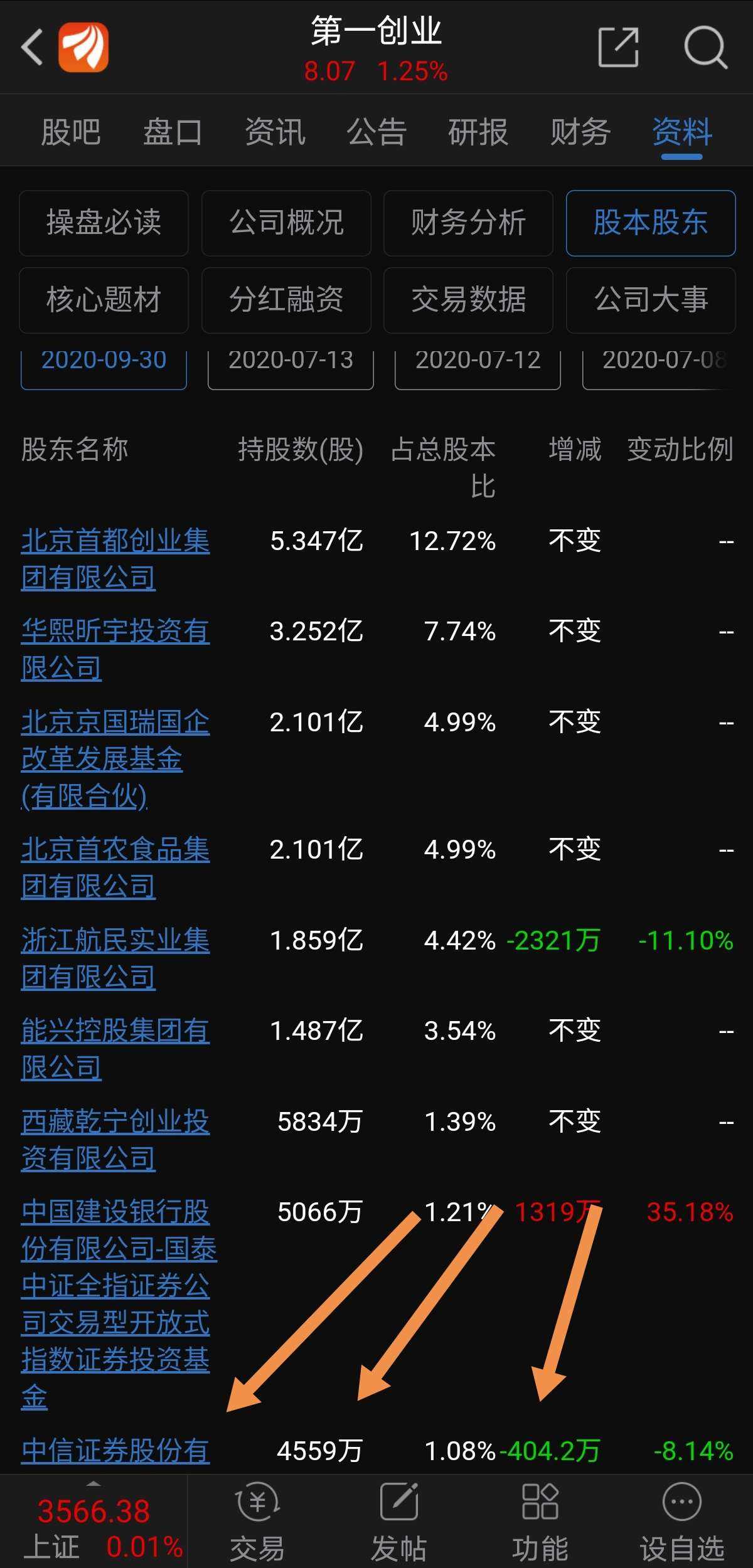The width and height of the screenshot is (753, 1568).
Task: Select the 交易数据 trading data button
Action: [x=468, y=300]
